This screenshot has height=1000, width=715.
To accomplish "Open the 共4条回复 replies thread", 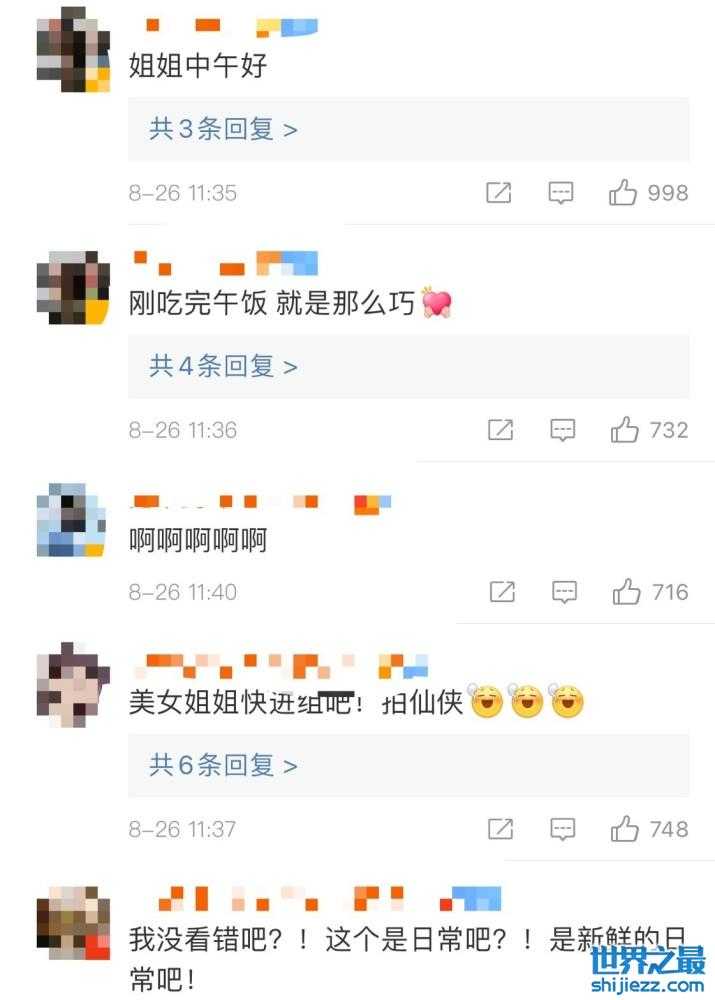I will click(x=223, y=367).
